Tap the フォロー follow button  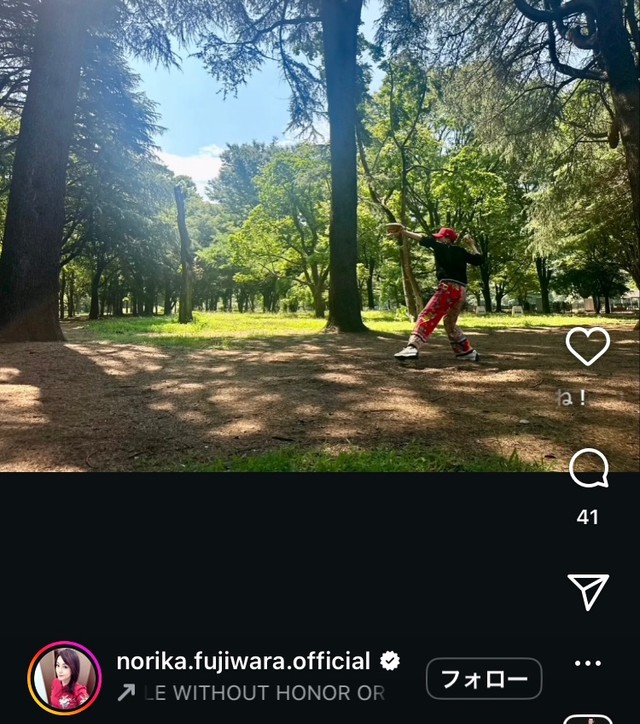coord(484,679)
